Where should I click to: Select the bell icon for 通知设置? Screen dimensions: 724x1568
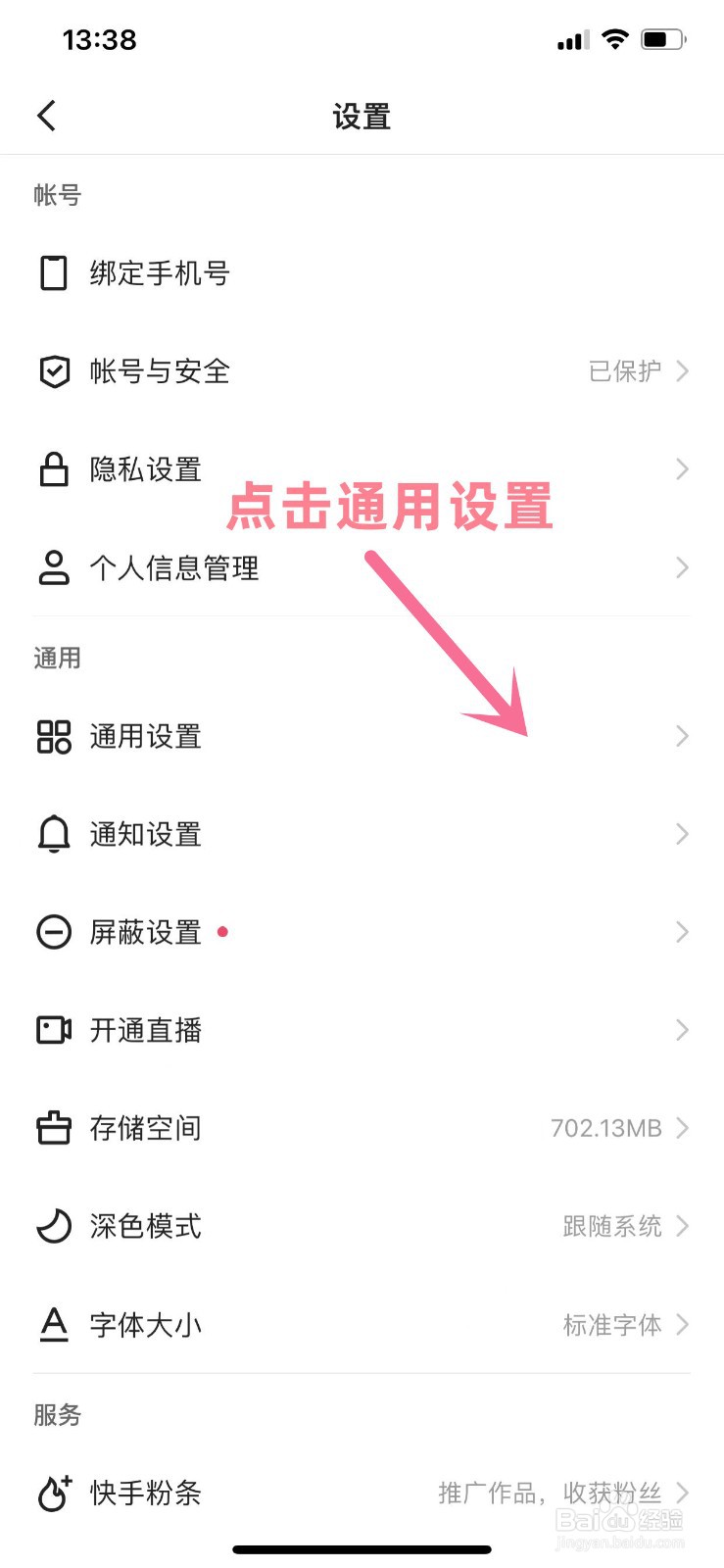point(54,834)
